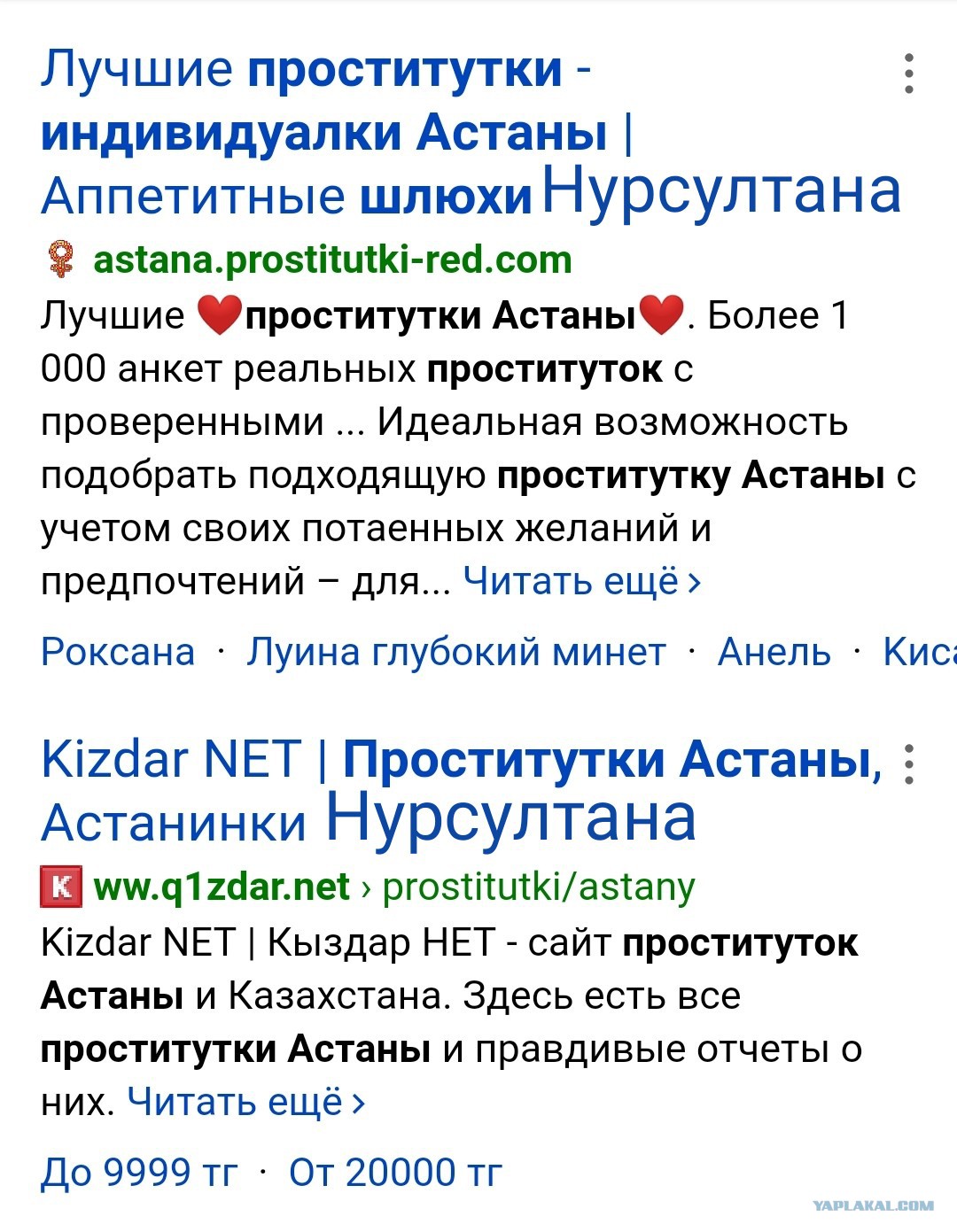Open the Роксана sitelink
This screenshot has width=957, height=1232.
pyautogui.click(x=118, y=652)
